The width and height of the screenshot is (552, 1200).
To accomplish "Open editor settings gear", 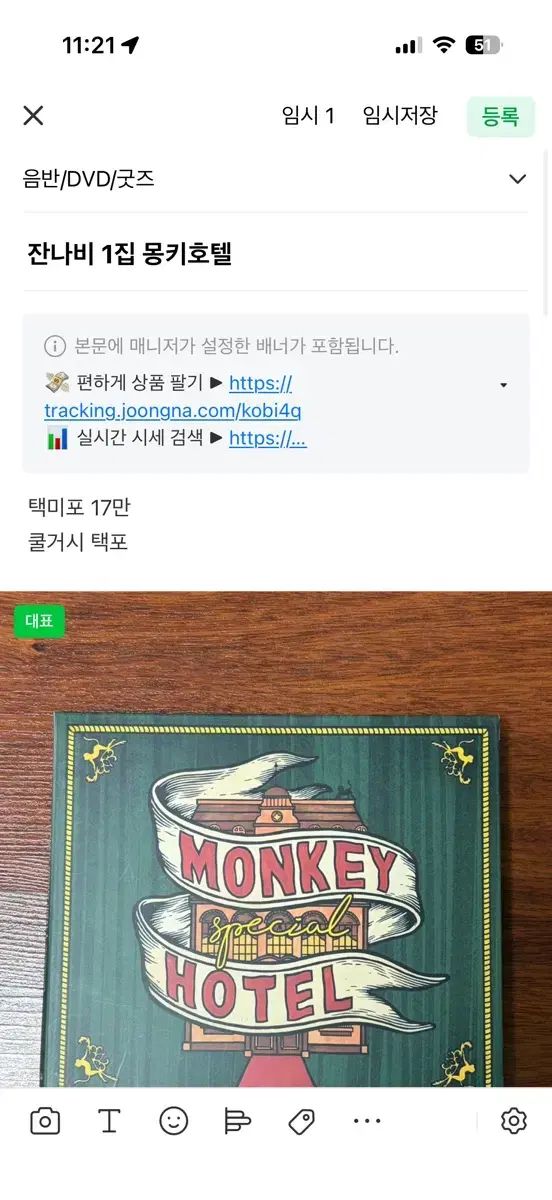I will (514, 1121).
